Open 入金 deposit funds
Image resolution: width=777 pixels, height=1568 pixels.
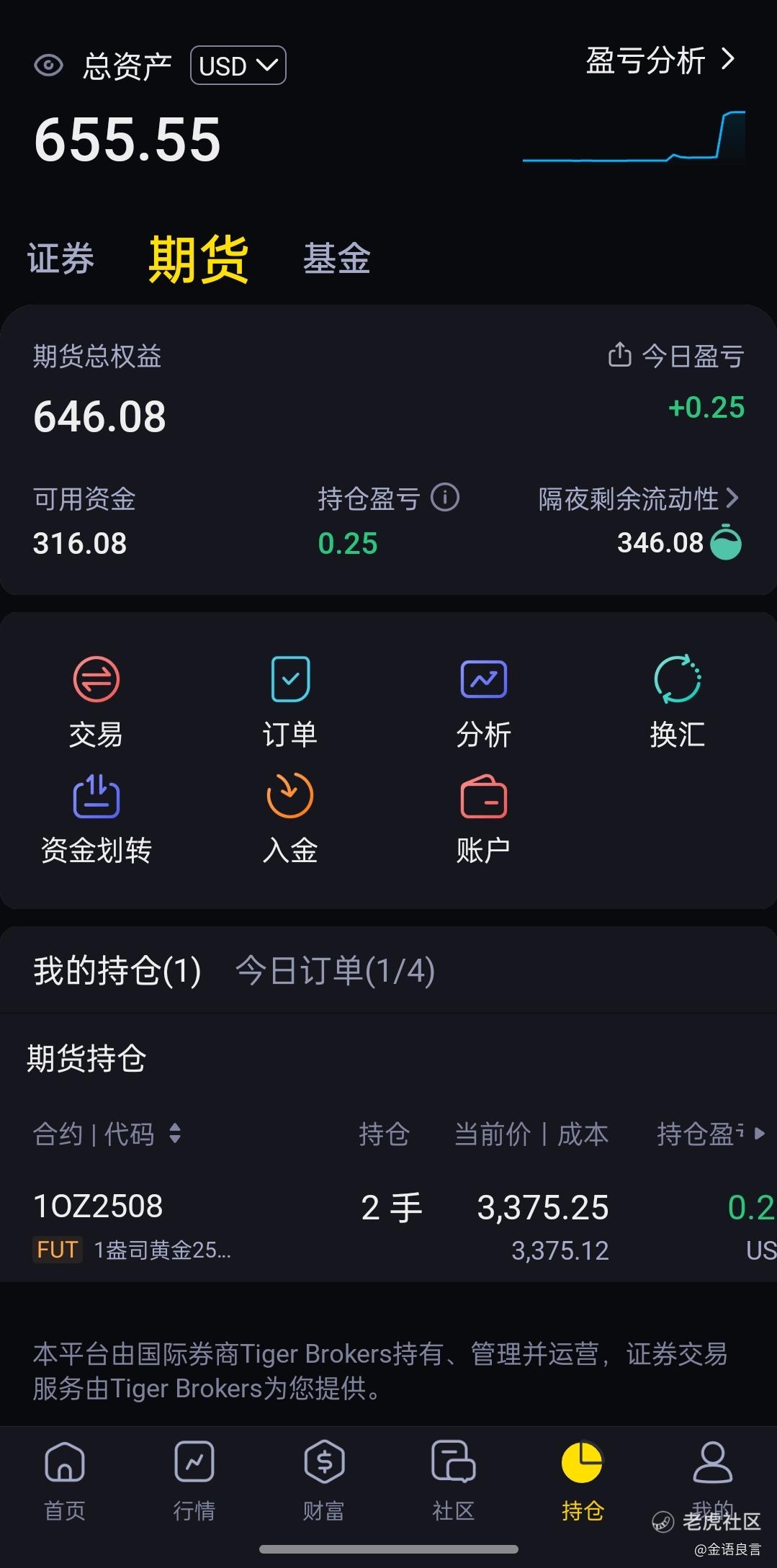click(290, 817)
